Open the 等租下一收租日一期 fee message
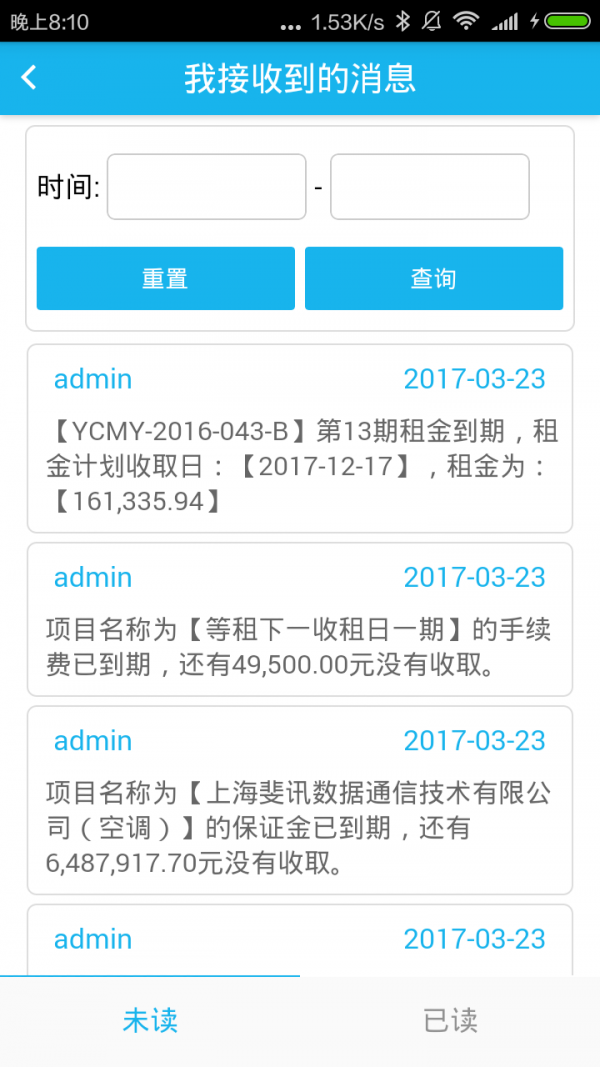 pyautogui.click(x=300, y=620)
